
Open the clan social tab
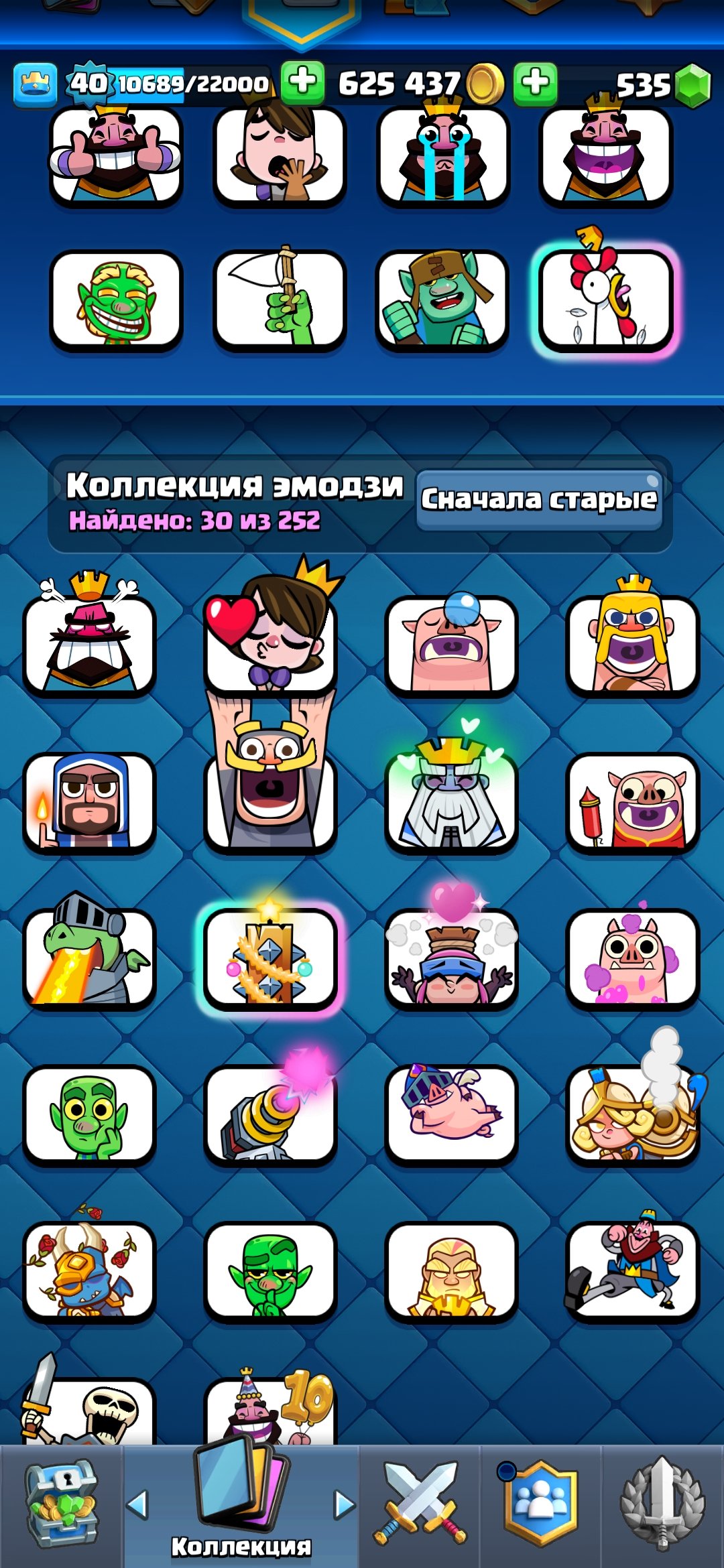[542, 1504]
